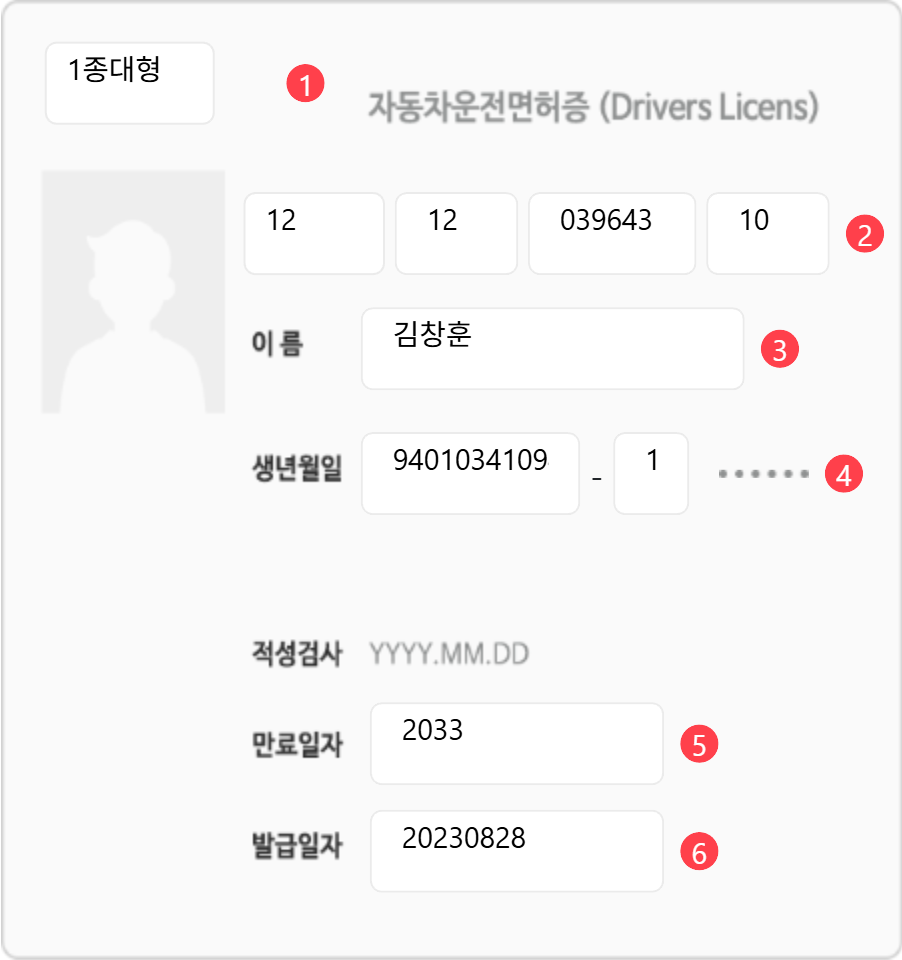Edit the first license number box
Image resolution: width=902 pixels, height=960 pixels.
click(314, 233)
